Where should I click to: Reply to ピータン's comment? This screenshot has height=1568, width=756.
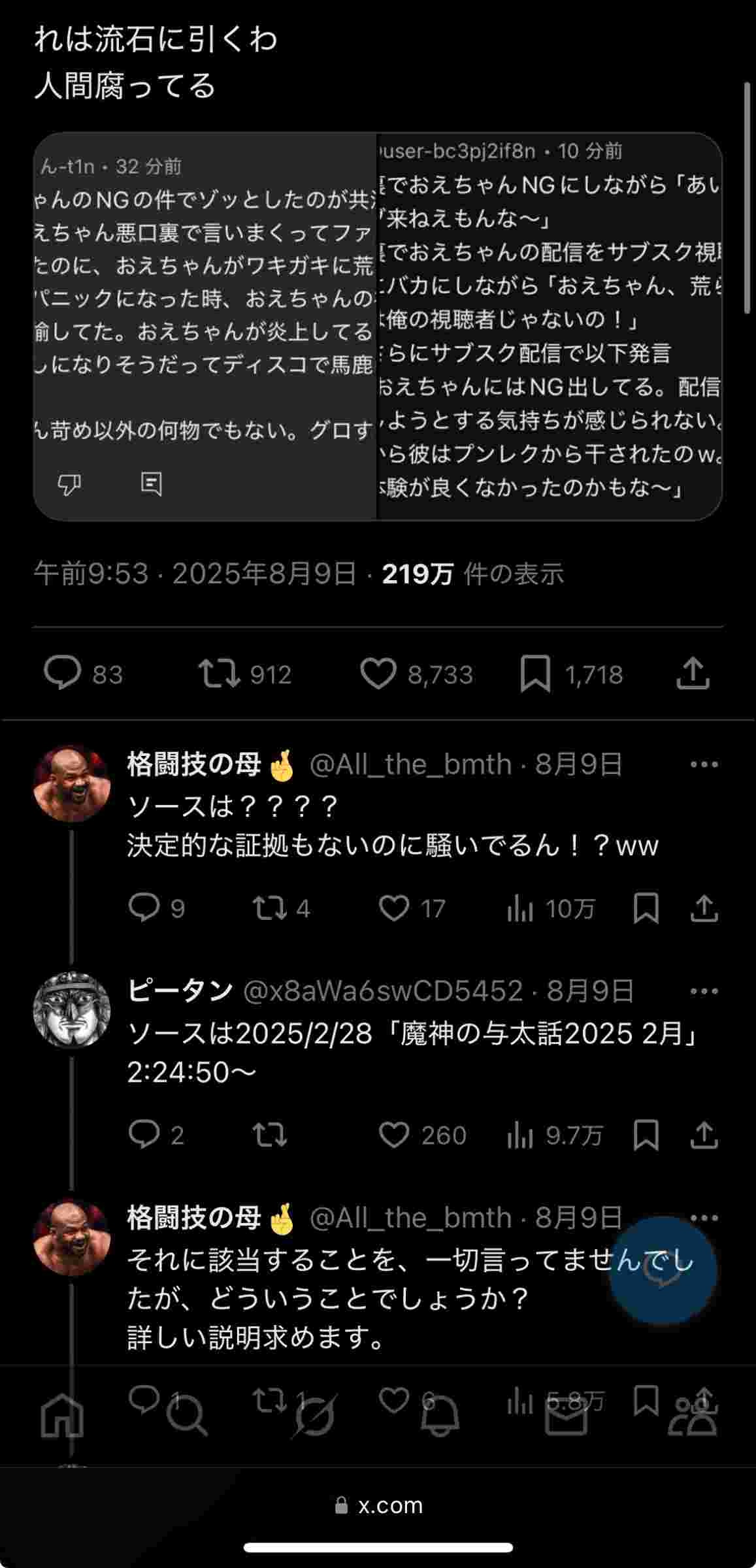click(x=144, y=1135)
